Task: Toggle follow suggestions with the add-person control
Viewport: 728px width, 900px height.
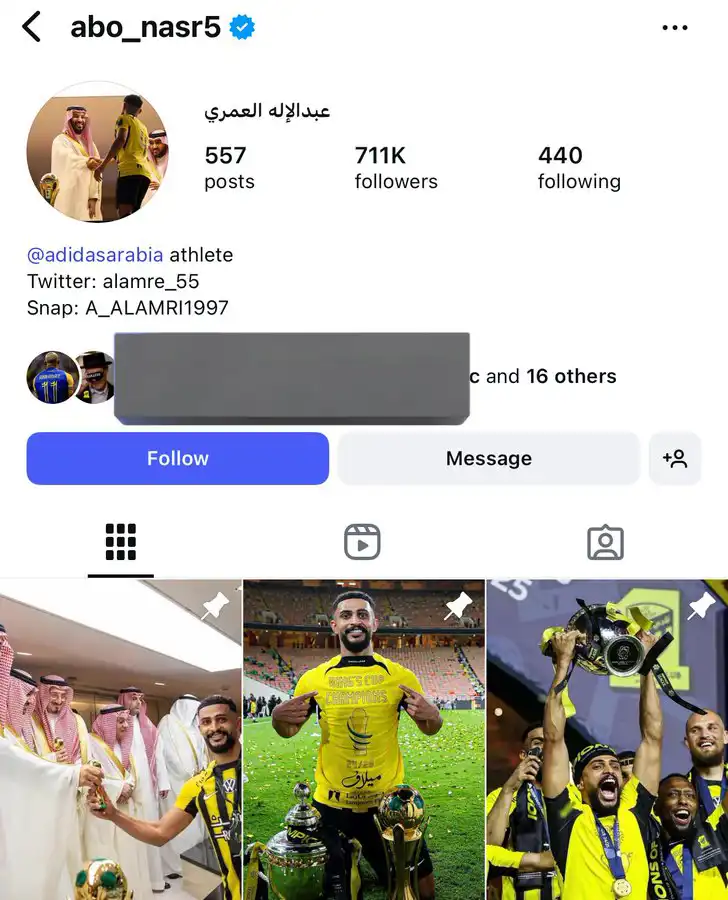Action: pos(675,458)
